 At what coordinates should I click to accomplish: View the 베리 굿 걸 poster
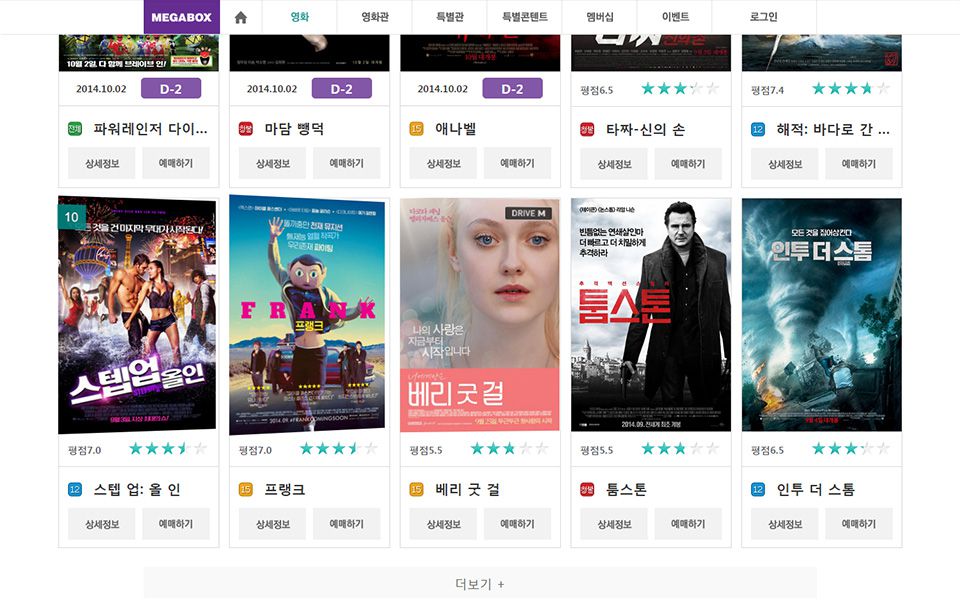479,315
